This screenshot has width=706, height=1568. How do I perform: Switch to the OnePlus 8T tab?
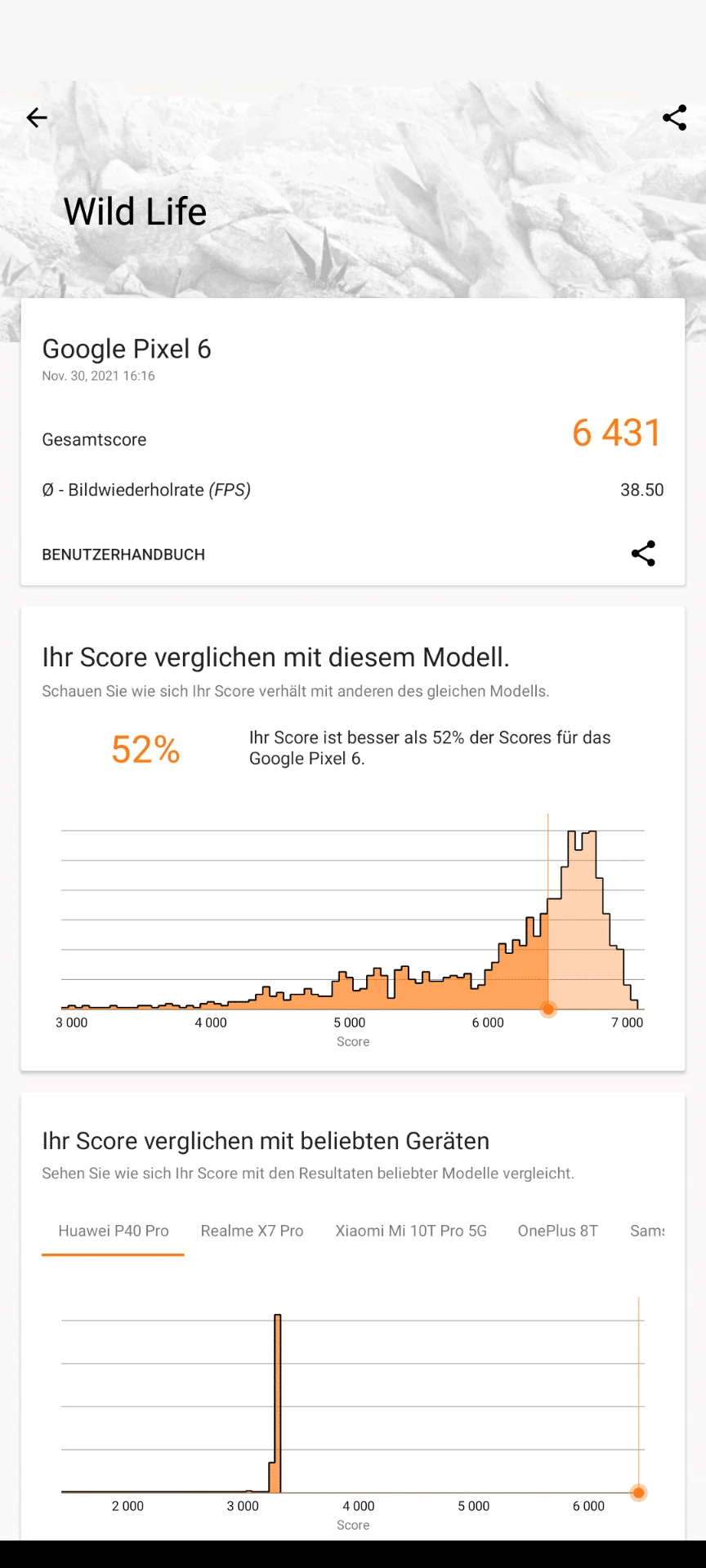[x=558, y=1231]
